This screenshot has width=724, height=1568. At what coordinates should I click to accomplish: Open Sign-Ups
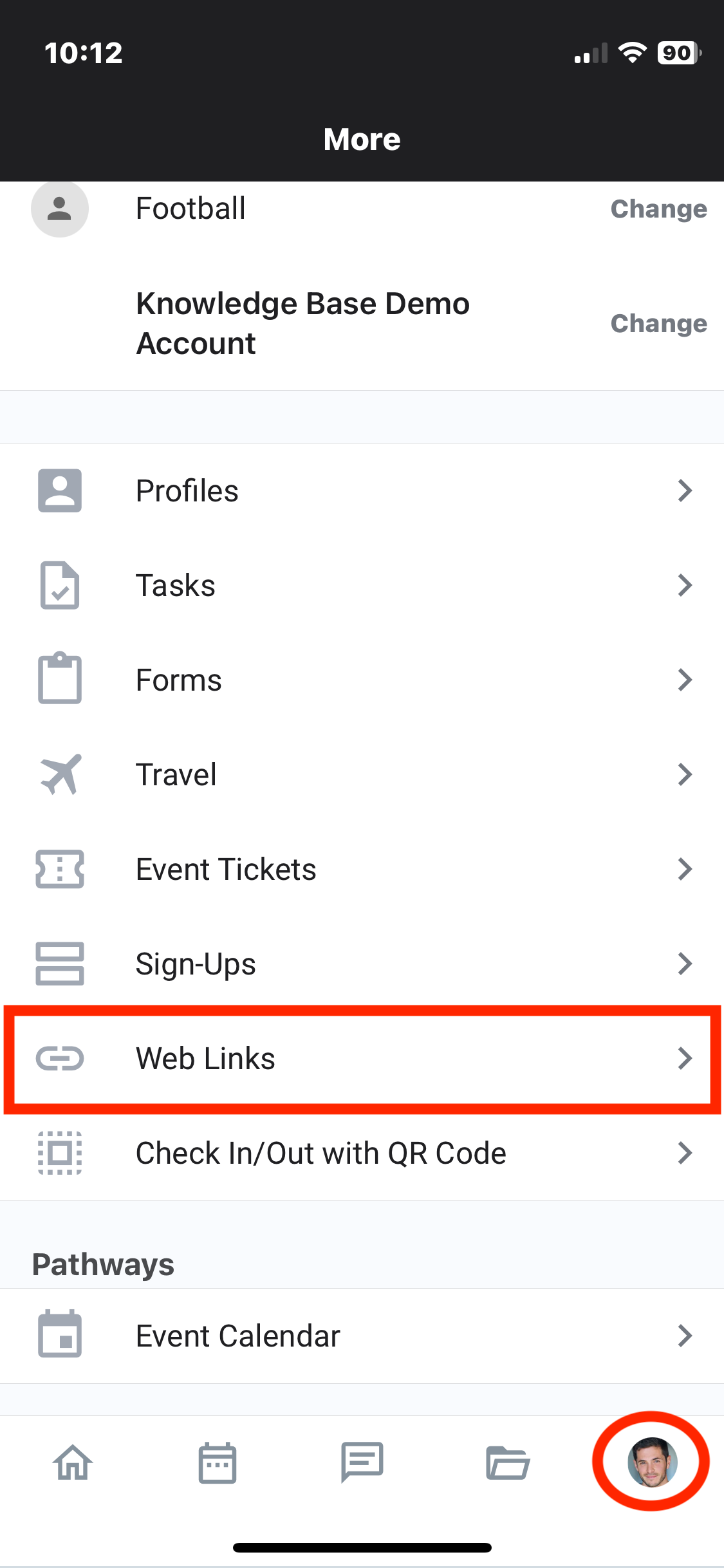tap(362, 964)
